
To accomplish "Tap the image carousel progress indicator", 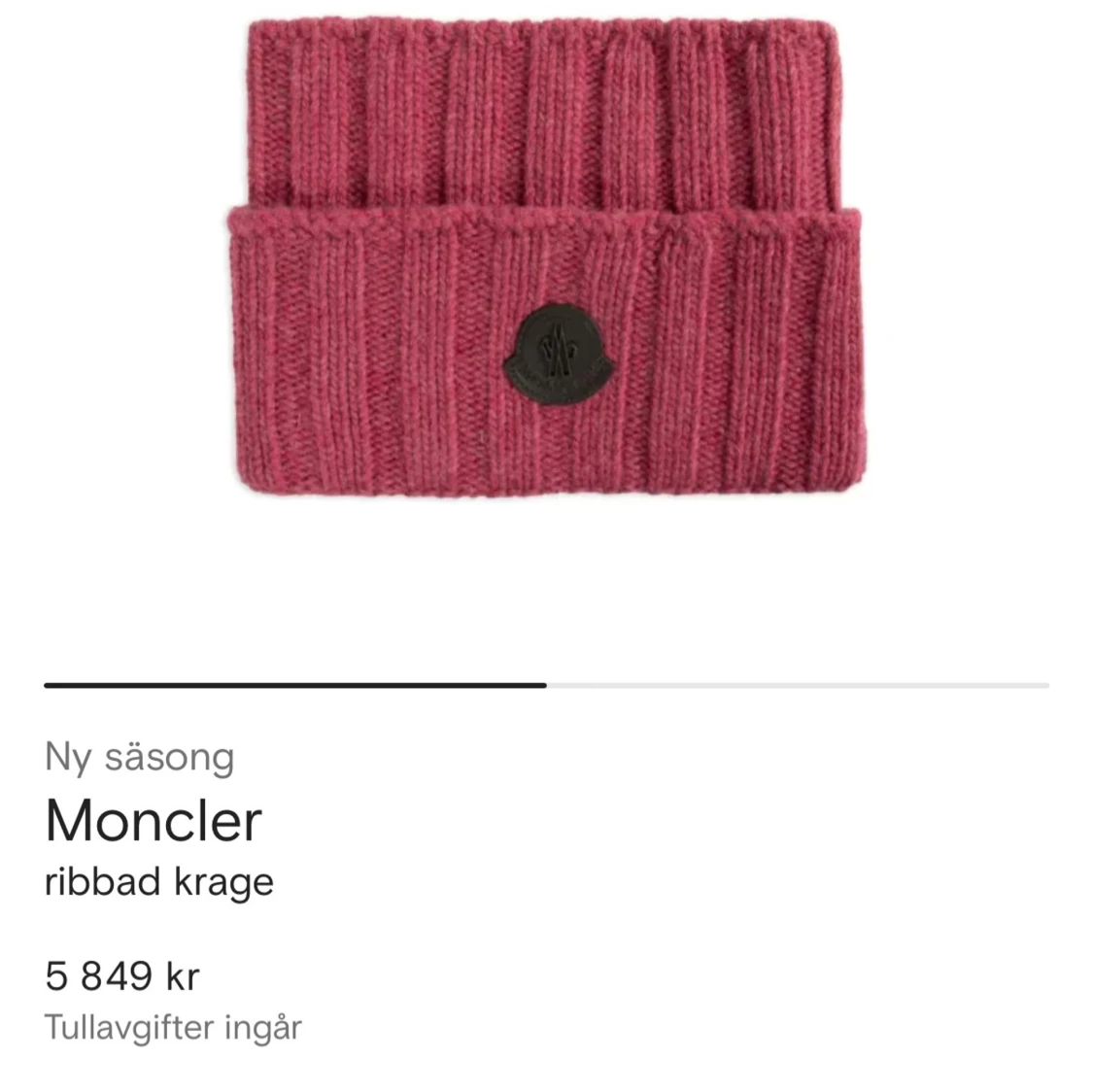I will tap(546, 686).
